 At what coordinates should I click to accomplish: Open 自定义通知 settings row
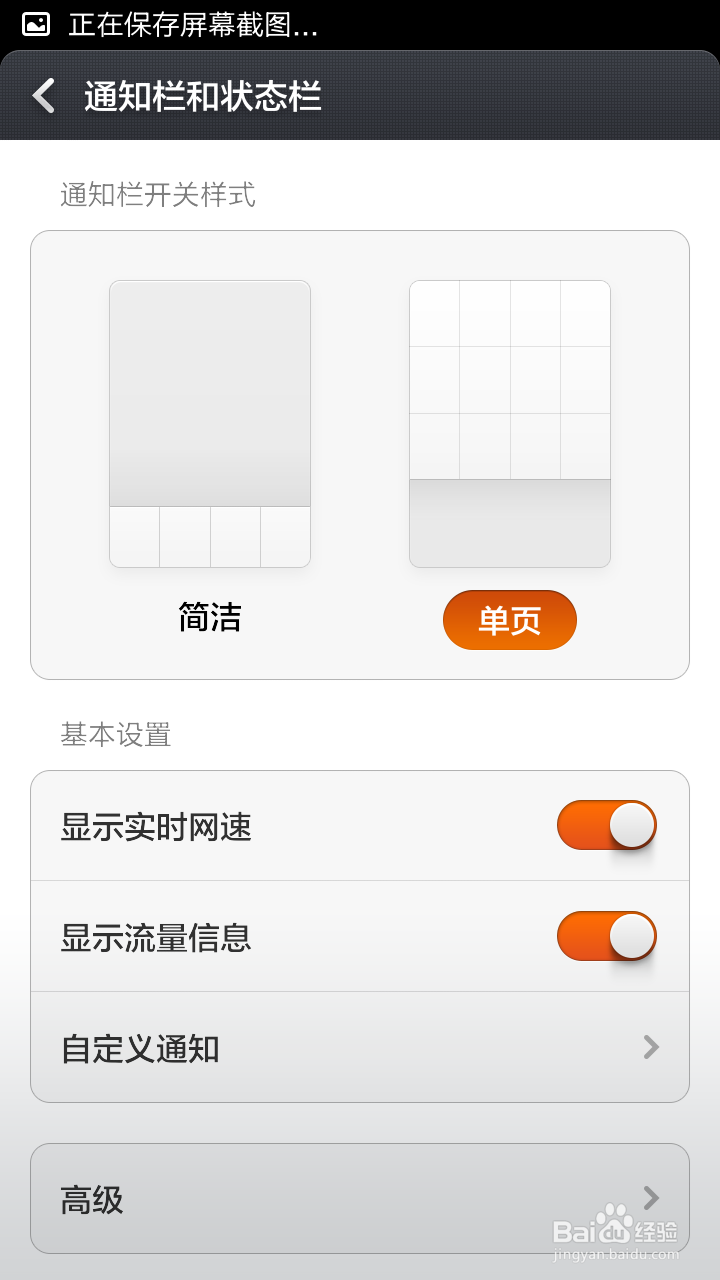point(360,1047)
